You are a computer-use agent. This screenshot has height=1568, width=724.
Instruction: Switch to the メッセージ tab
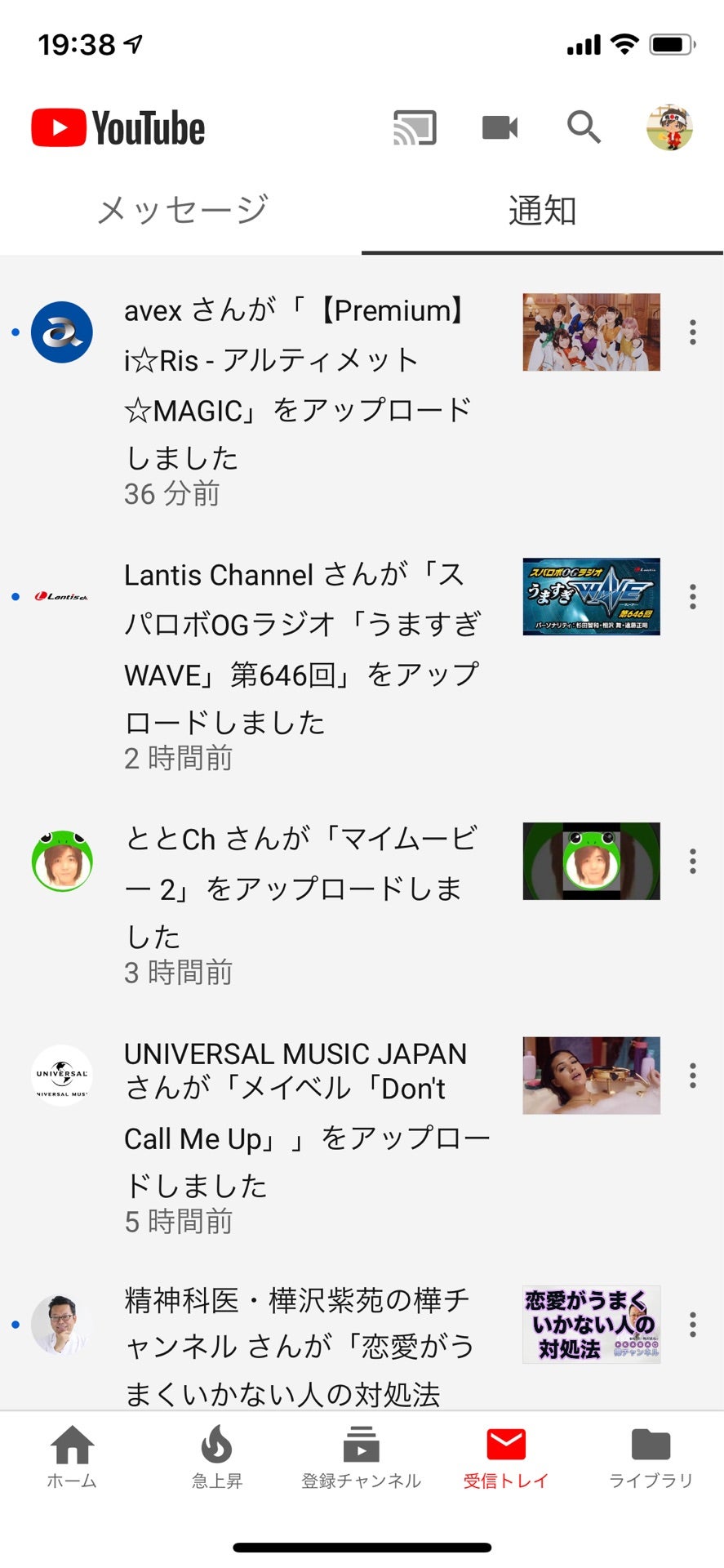tap(182, 211)
